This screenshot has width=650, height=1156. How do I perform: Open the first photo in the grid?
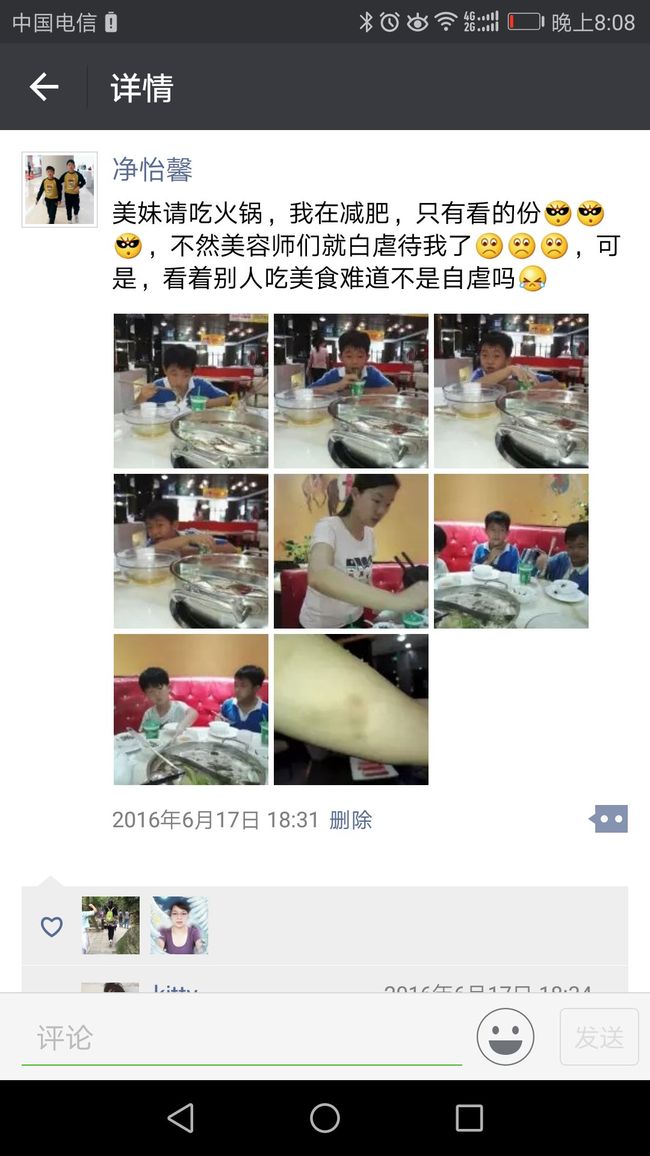pos(191,391)
